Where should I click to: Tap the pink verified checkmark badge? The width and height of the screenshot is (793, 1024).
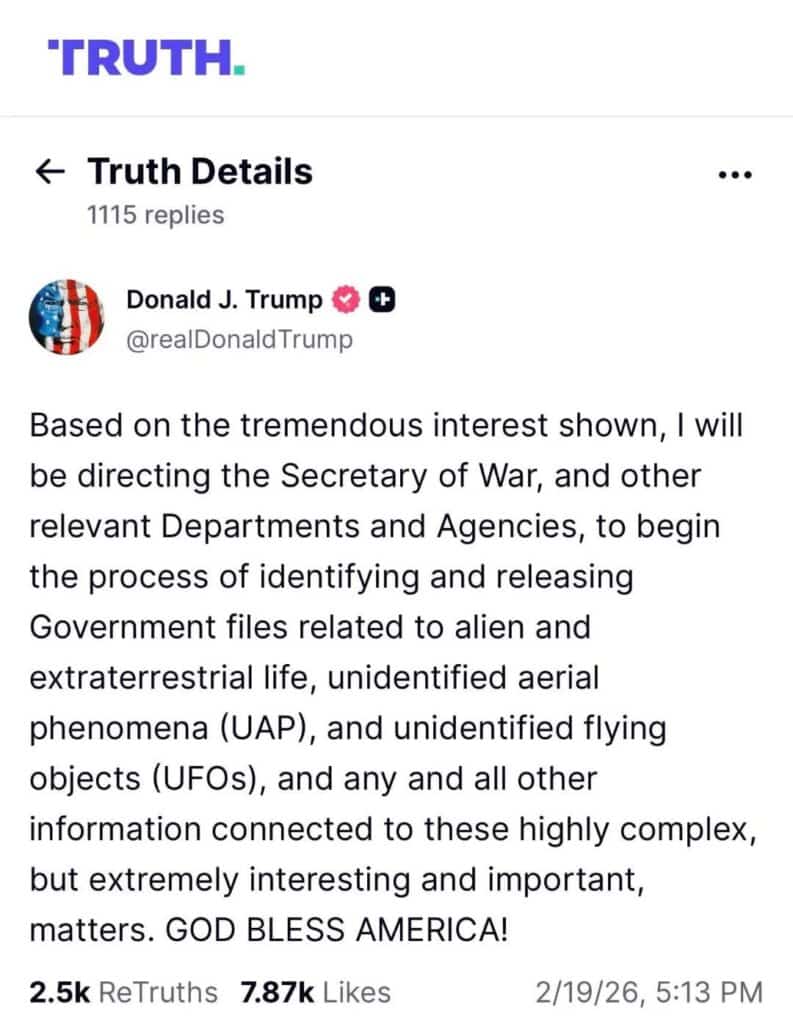pos(346,298)
